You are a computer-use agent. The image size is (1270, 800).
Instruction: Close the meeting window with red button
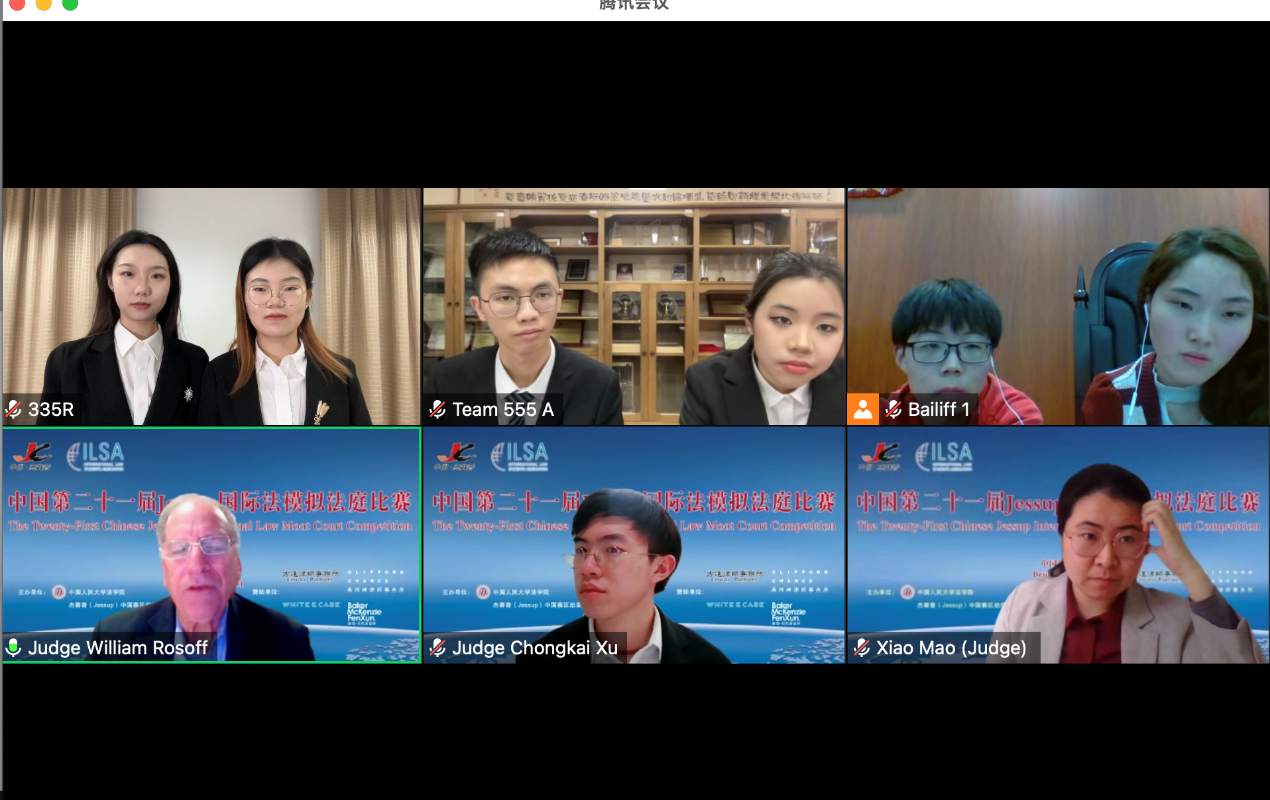tap(17, 3)
